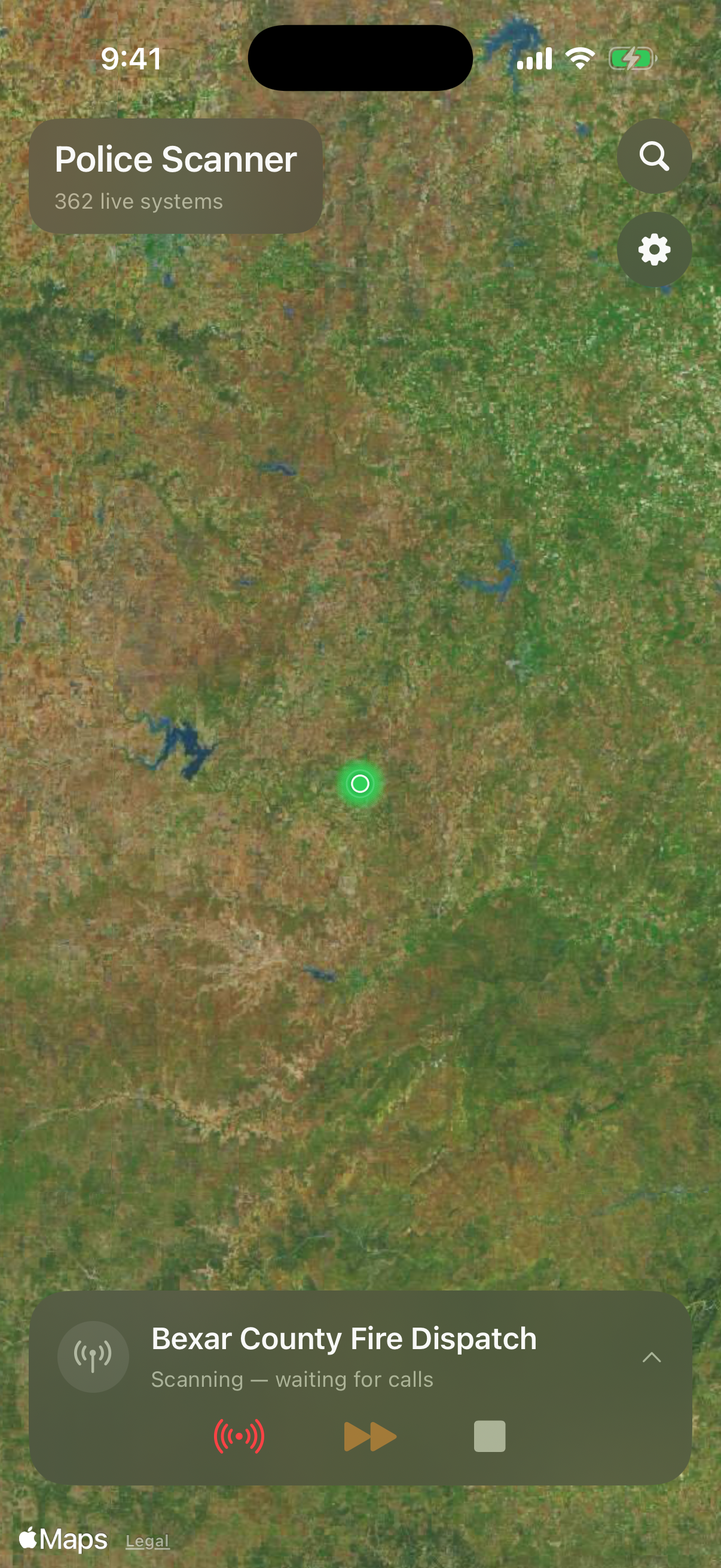Screen dimensions: 721x1568
Task: Tap the red live broadcast icon
Action: pos(239,1436)
